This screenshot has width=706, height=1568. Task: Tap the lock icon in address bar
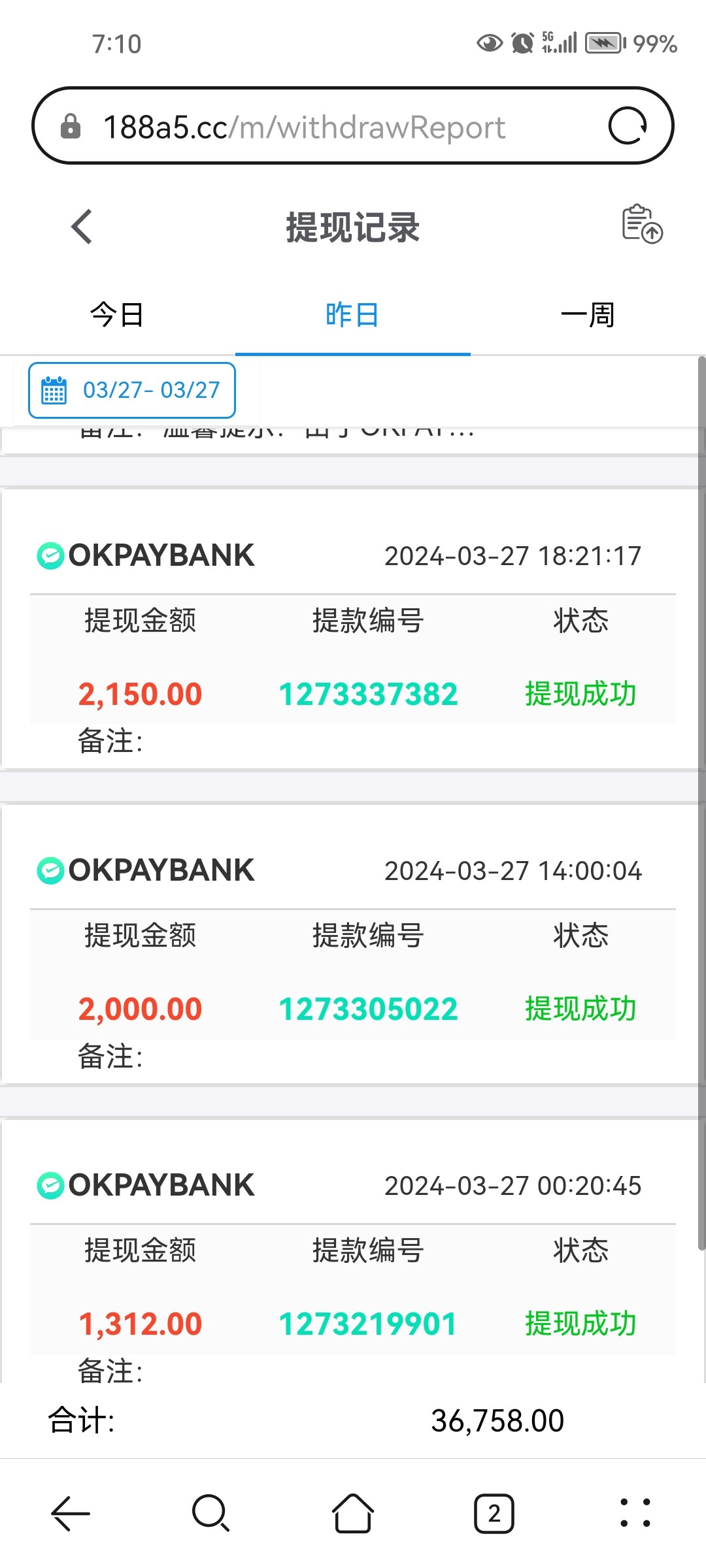(x=72, y=126)
